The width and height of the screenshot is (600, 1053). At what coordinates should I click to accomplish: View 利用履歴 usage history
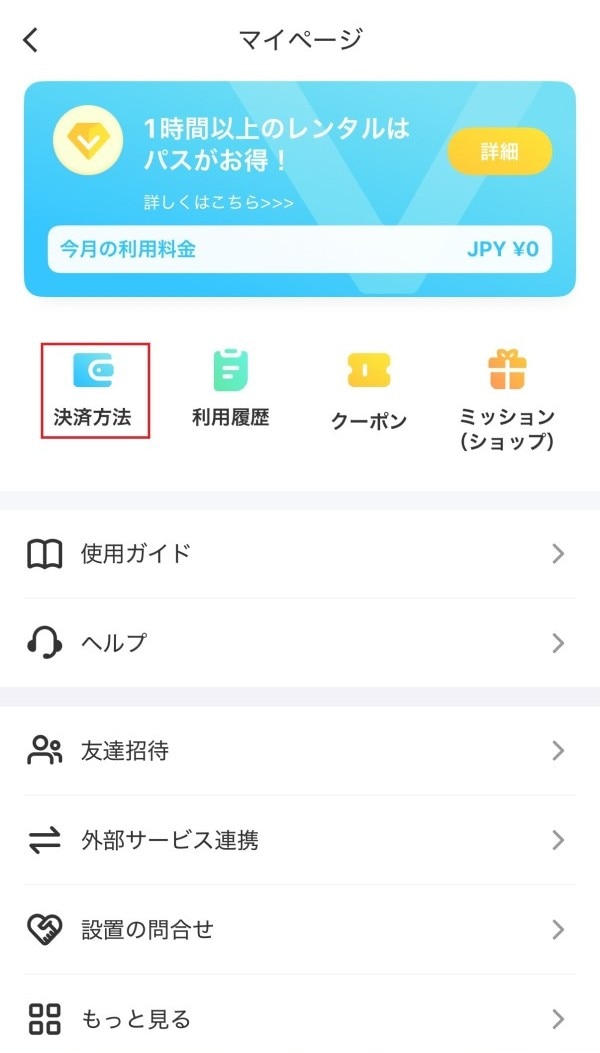click(230, 391)
